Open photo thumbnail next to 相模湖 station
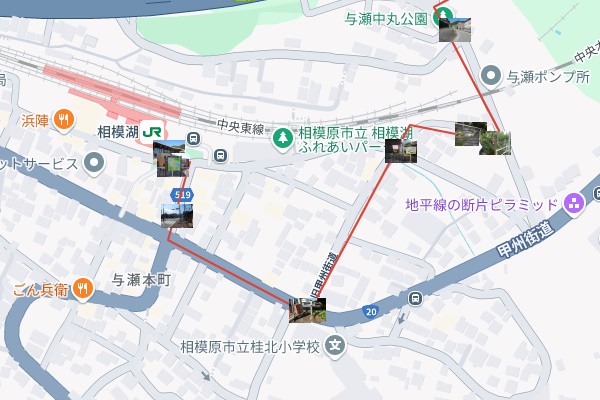600x400 pixels. [x=170, y=157]
